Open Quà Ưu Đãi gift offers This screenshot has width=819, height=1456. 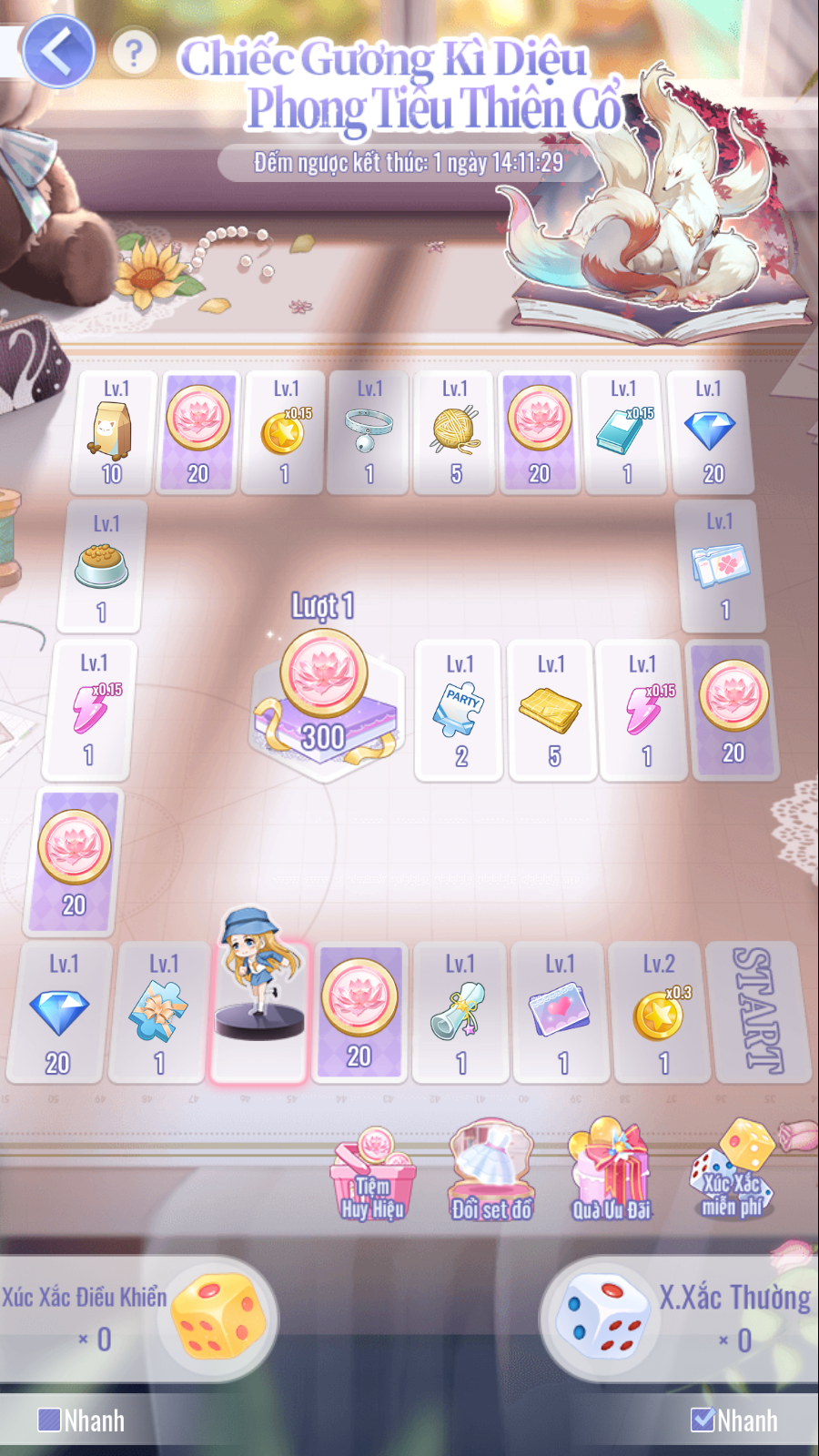click(x=612, y=1174)
